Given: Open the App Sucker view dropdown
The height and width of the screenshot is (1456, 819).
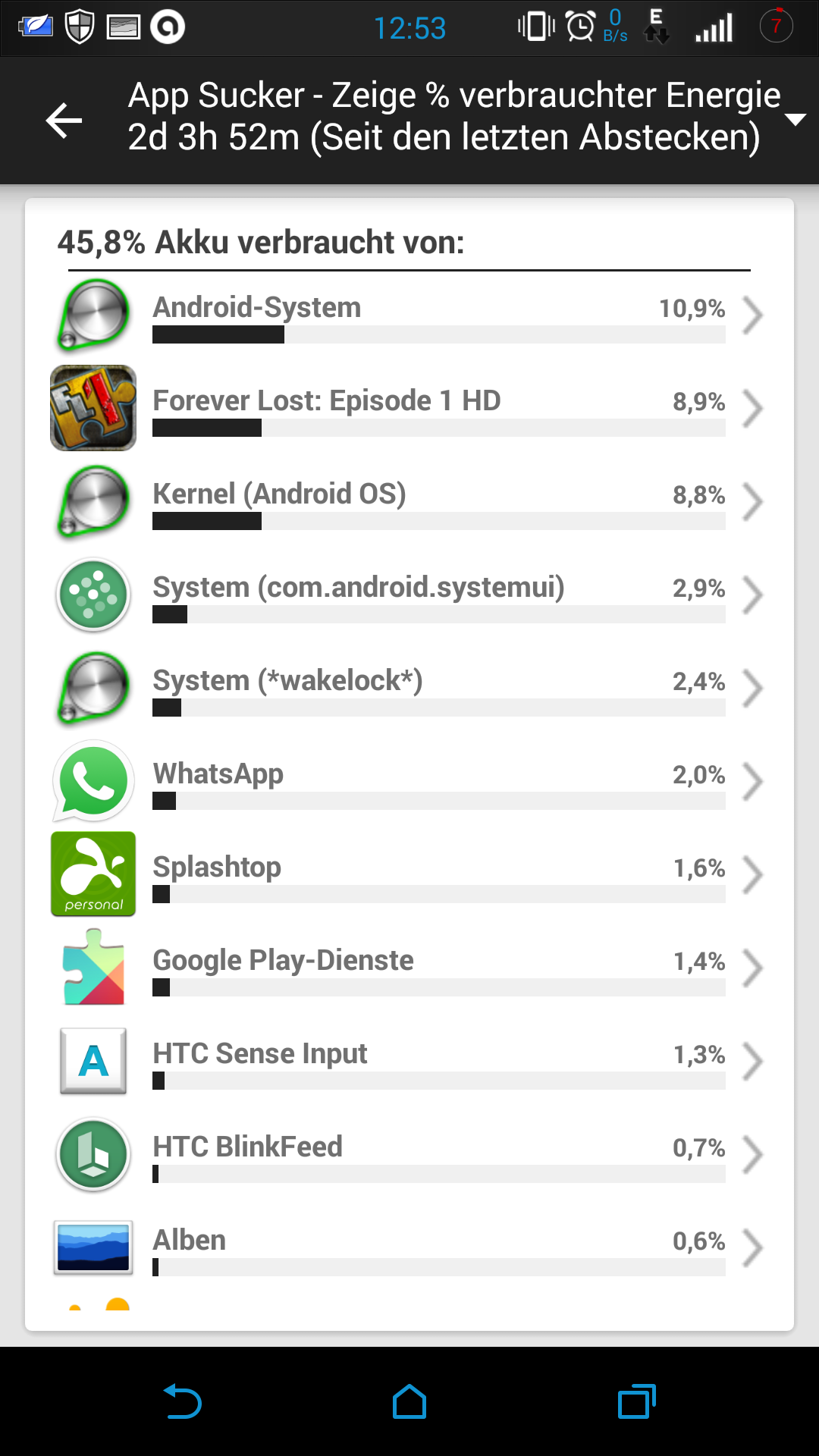Looking at the screenshot, I should tap(795, 120).
